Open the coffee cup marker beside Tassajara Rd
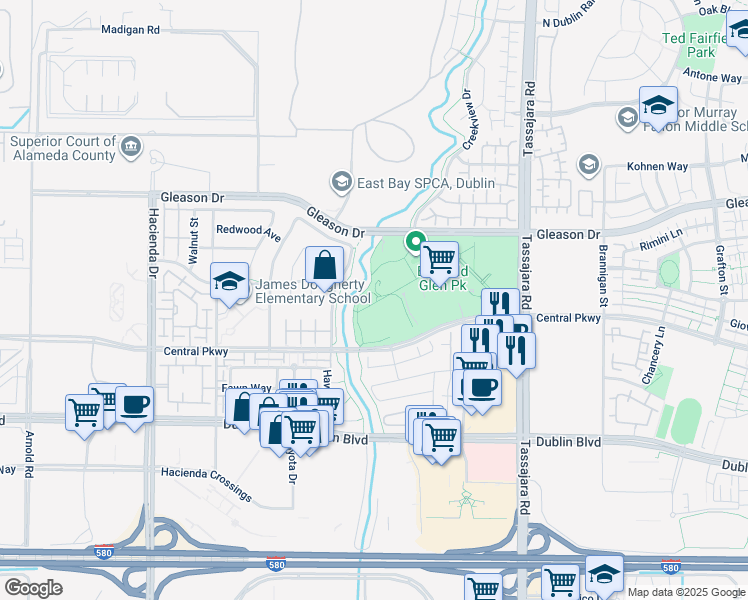The height and width of the screenshot is (600, 748). click(x=482, y=389)
